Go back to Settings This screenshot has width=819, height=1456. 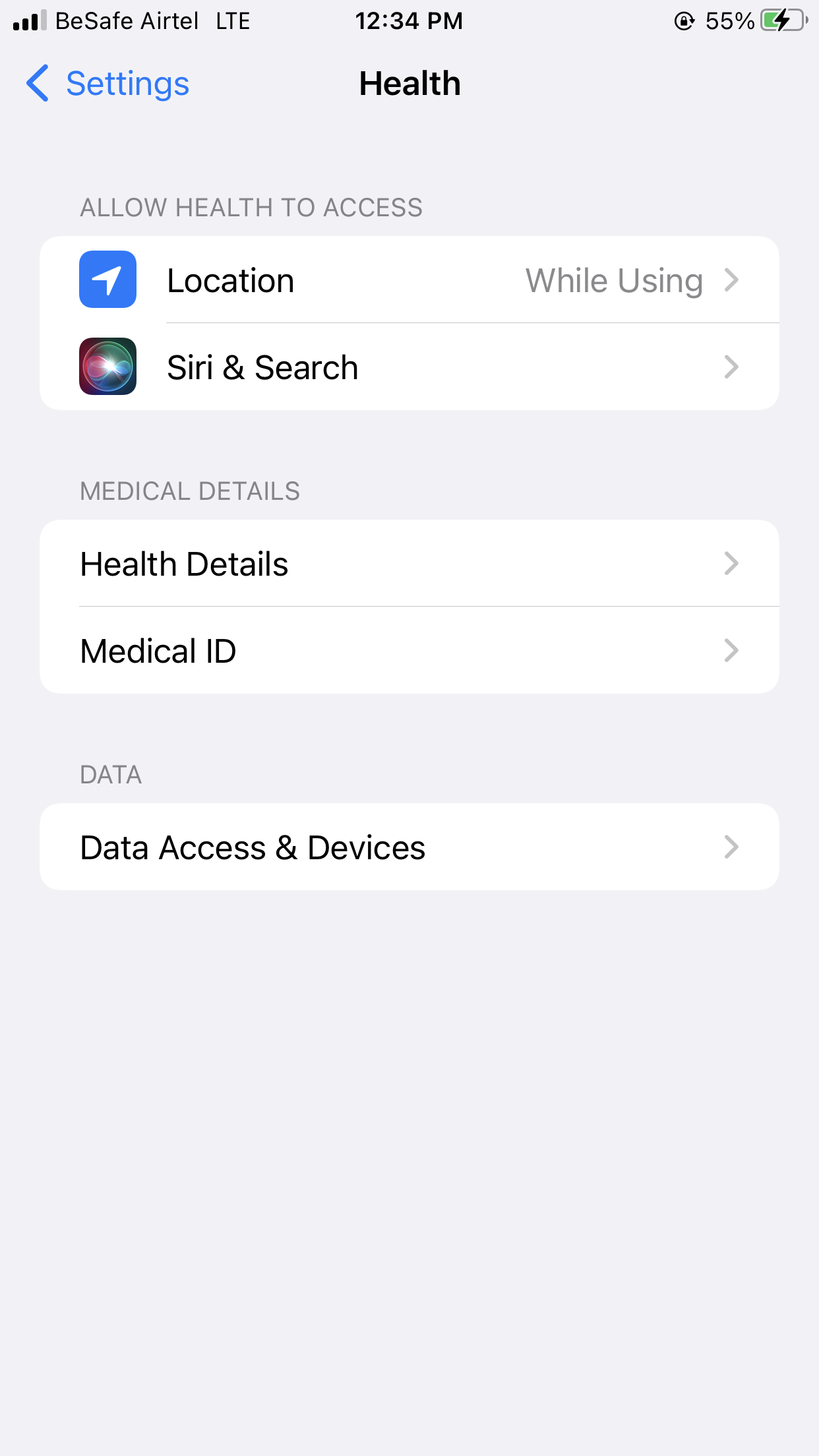click(x=107, y=84)
